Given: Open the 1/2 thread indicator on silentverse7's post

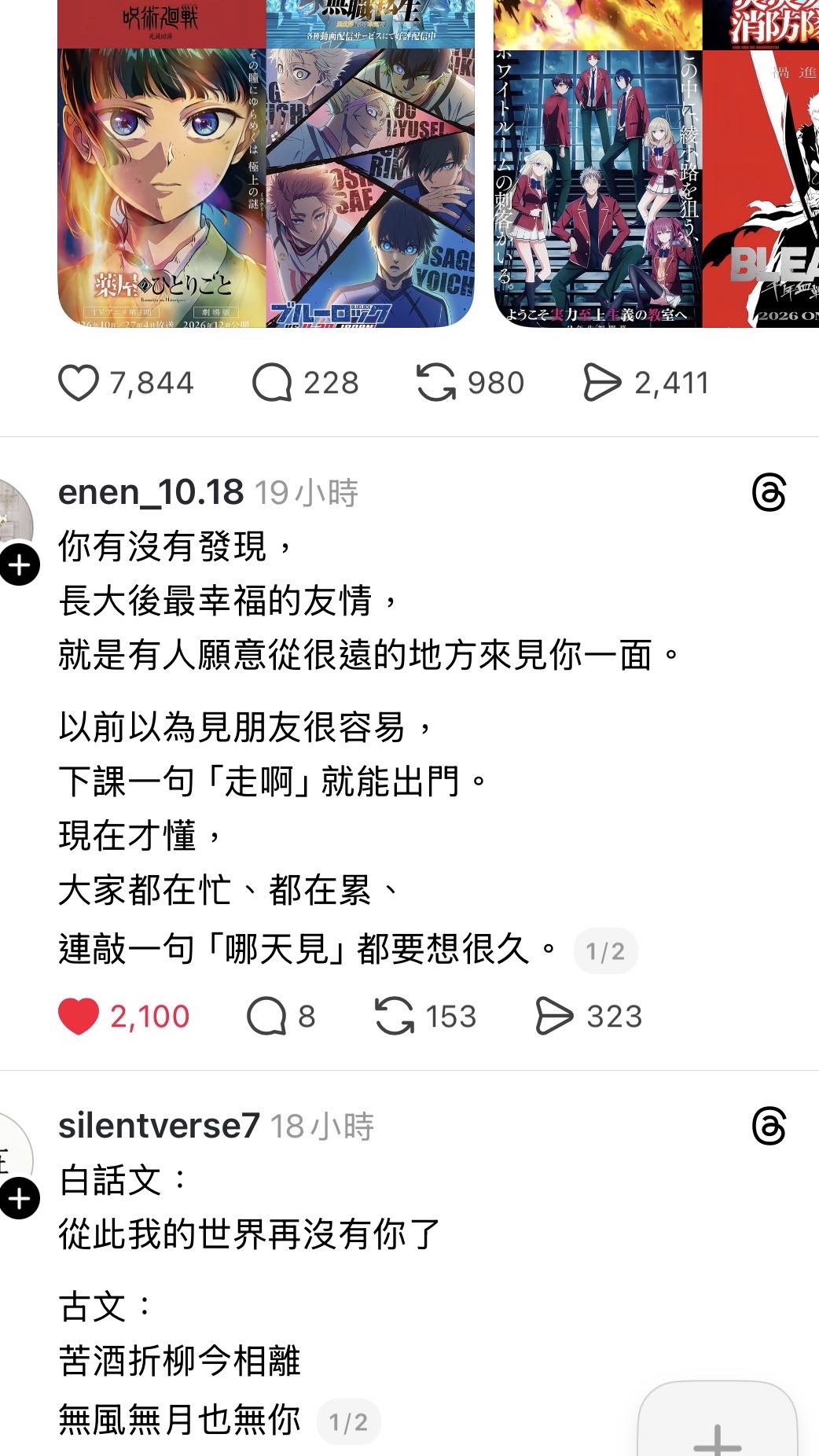Looking at the screenshot, I should point(348,1421).
